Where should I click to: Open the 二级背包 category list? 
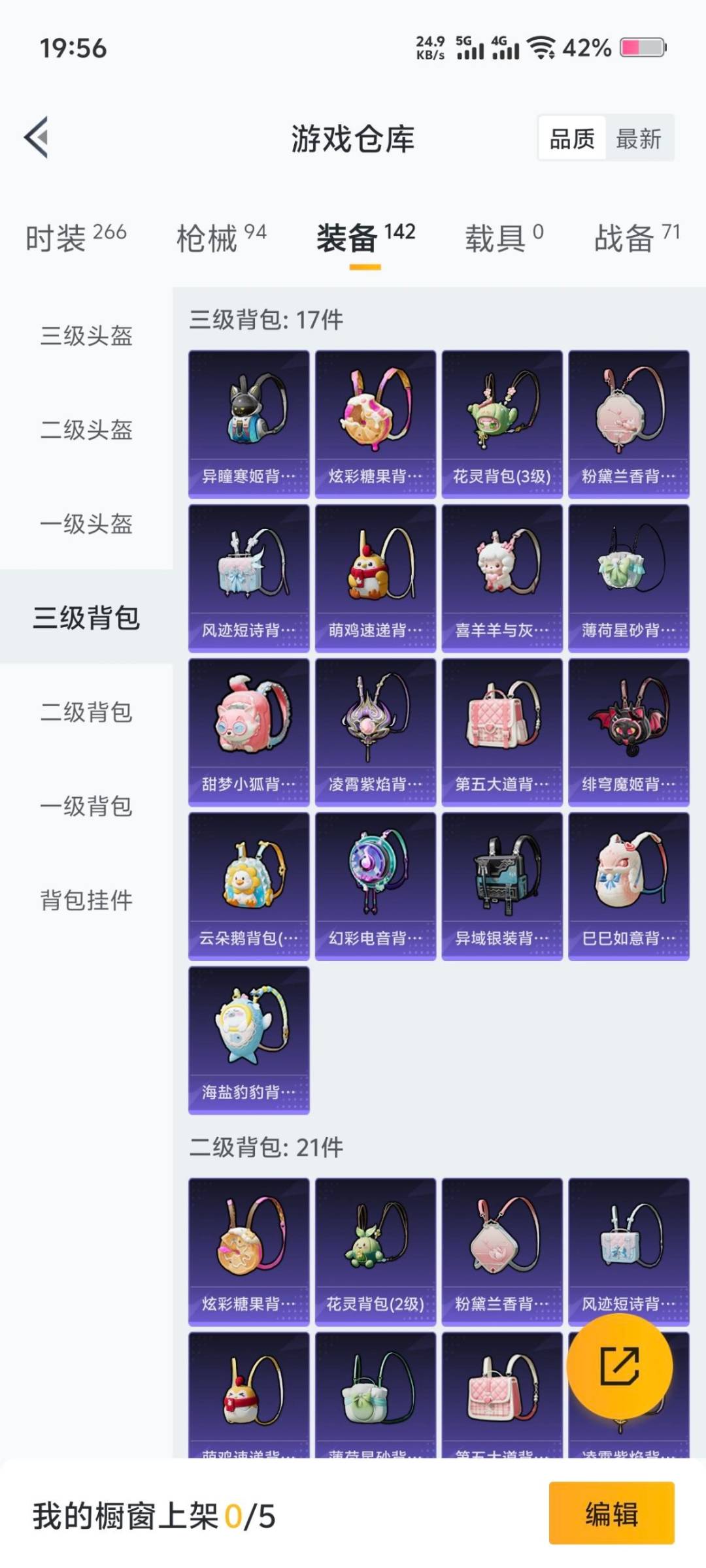tap(85, 711)
